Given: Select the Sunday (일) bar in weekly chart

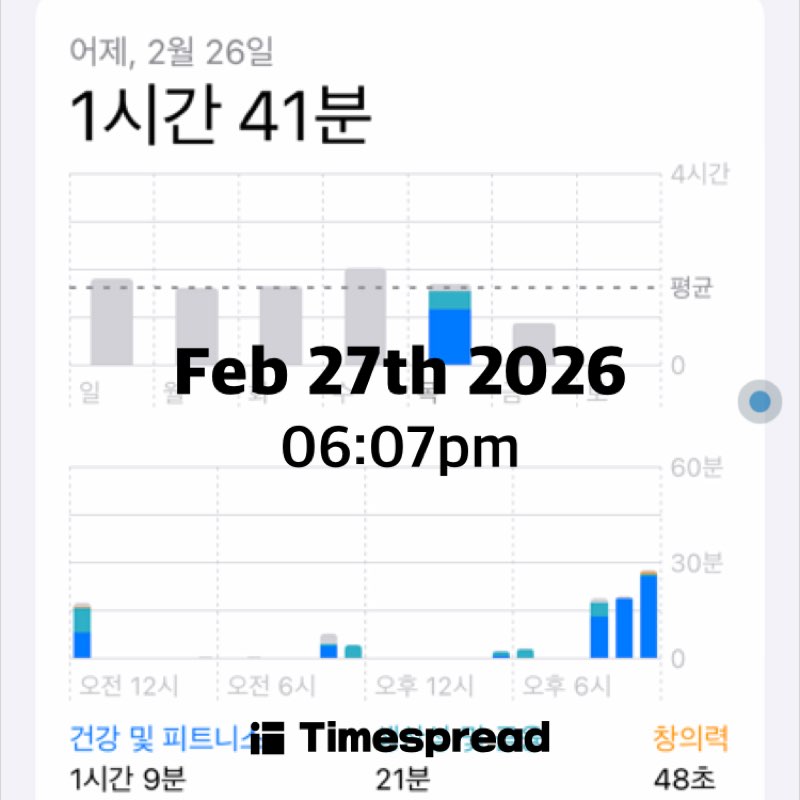Looking at the screenshot, I should (112, 322).
